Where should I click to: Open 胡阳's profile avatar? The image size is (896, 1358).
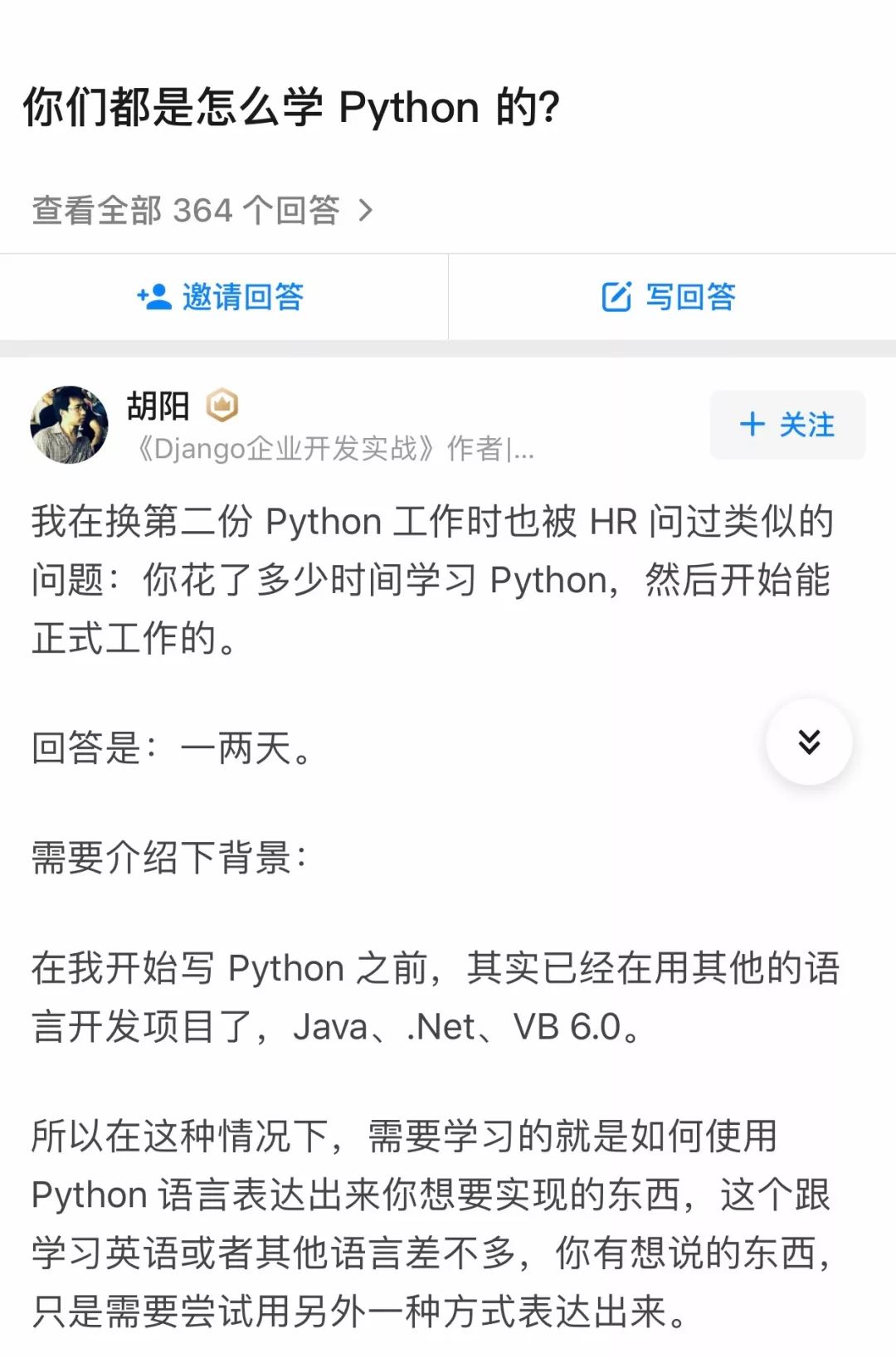click(x=70, y=425)
